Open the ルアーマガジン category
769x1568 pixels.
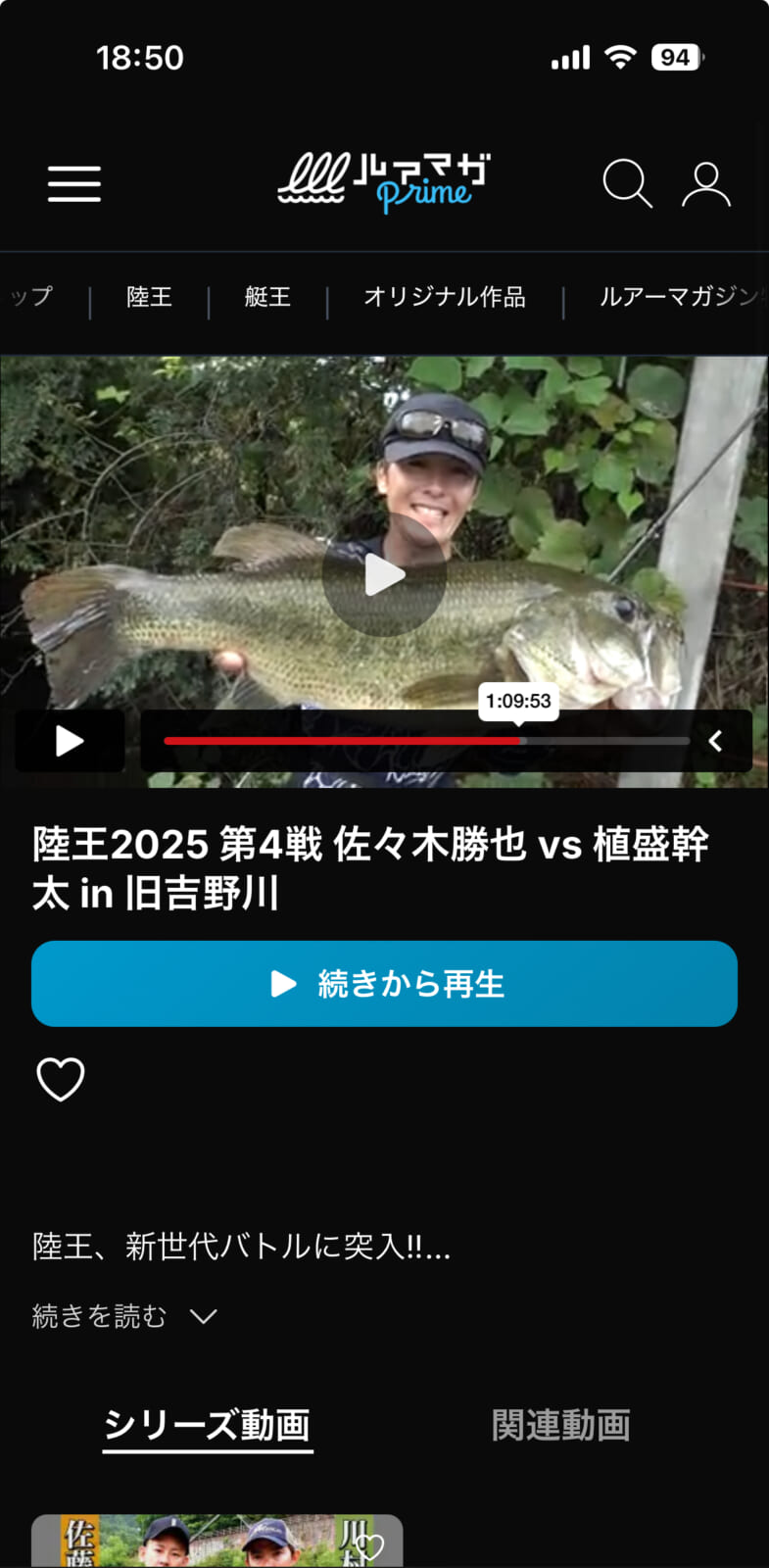coord(680,297)
